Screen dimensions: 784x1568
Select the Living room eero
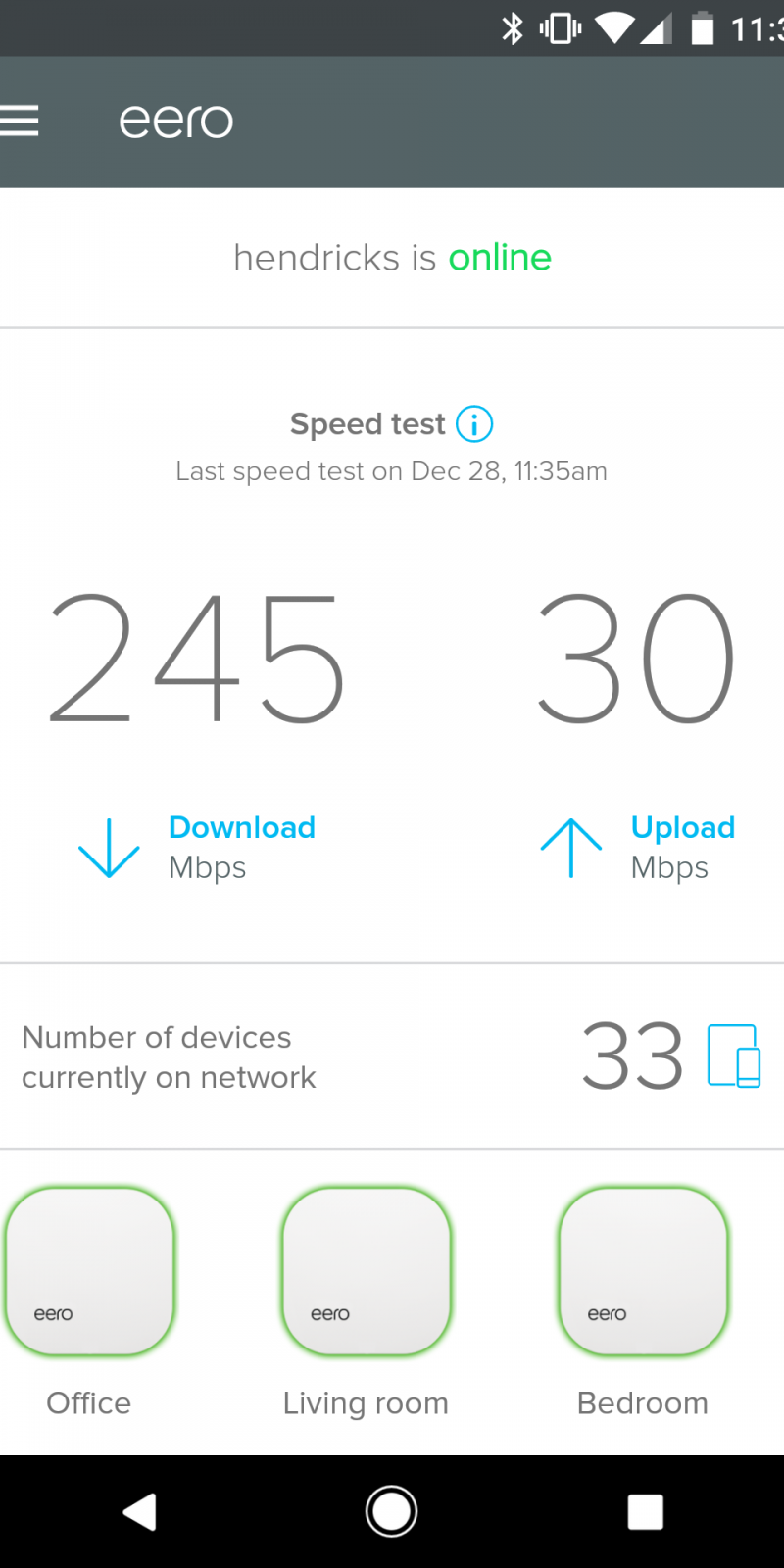(x=367, y=1272)
